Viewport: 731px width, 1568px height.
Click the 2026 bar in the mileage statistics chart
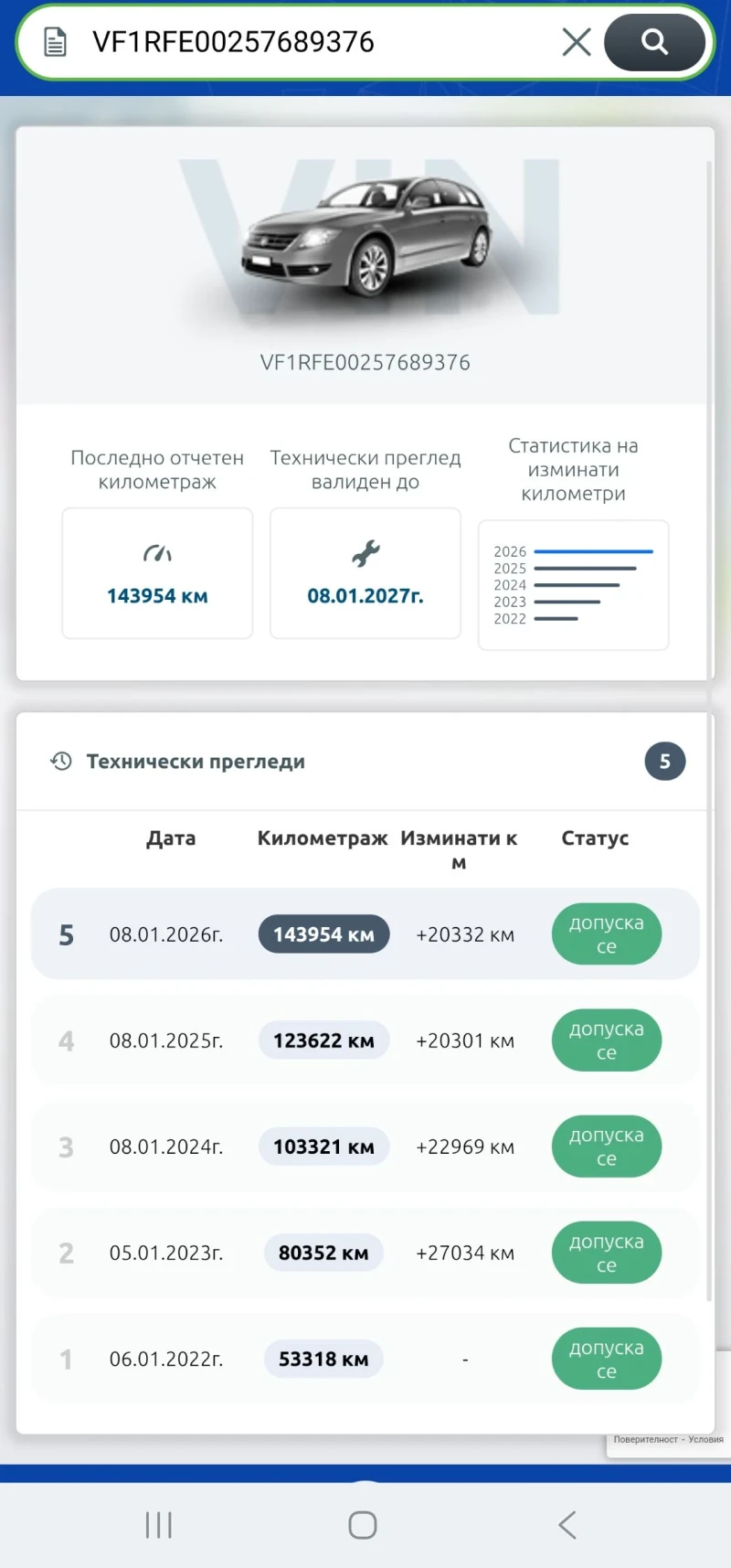click(594, 551)
